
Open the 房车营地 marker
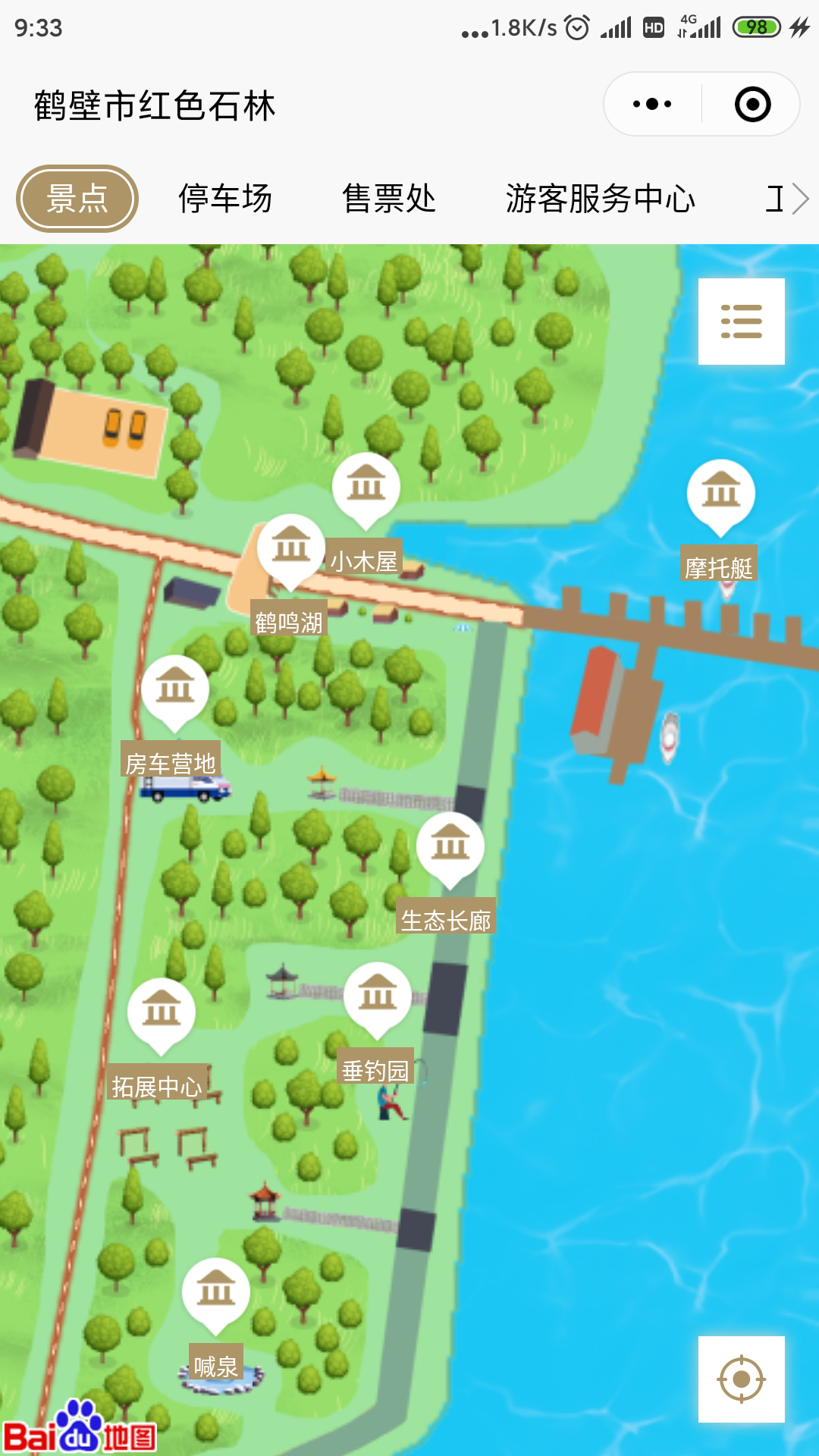(x=175, y=689)
